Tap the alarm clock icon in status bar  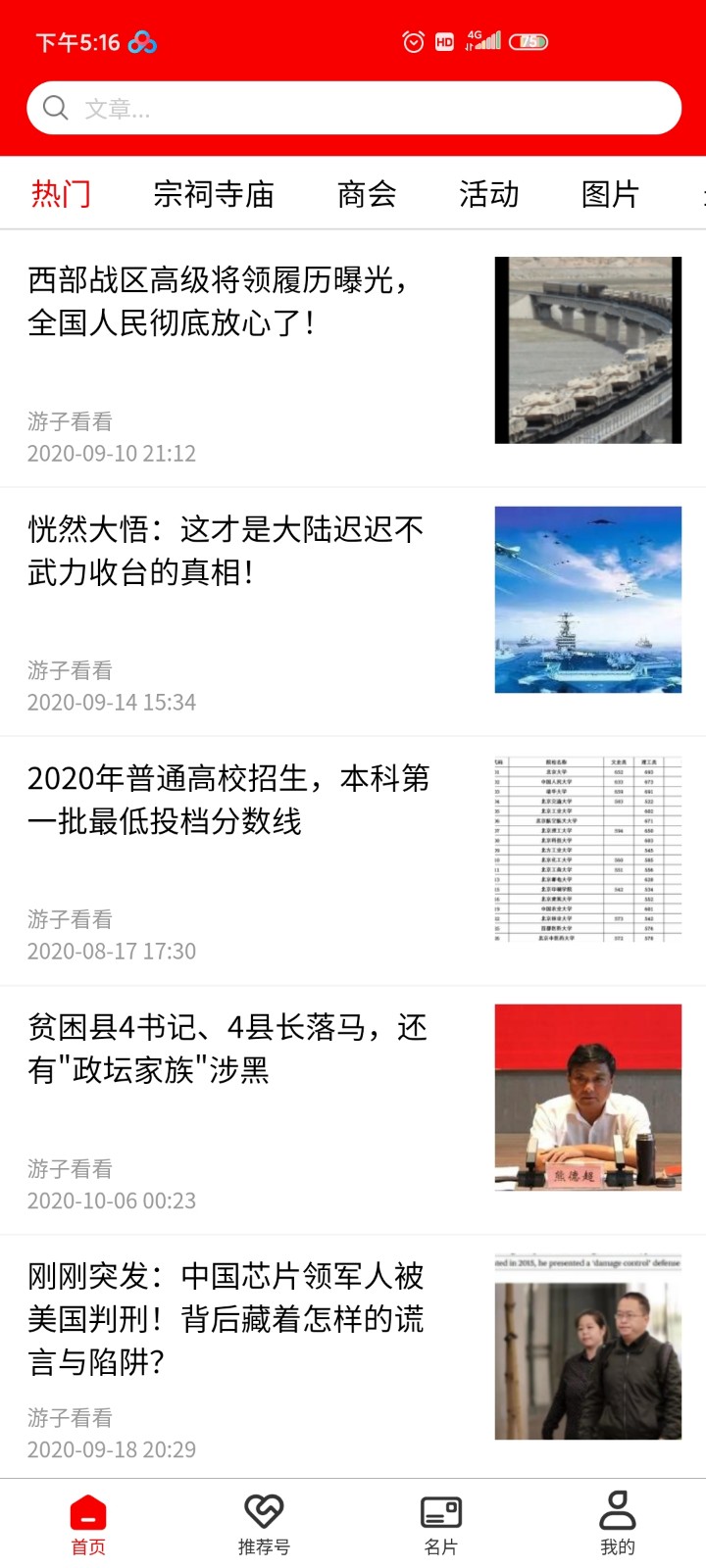[413, 41]
